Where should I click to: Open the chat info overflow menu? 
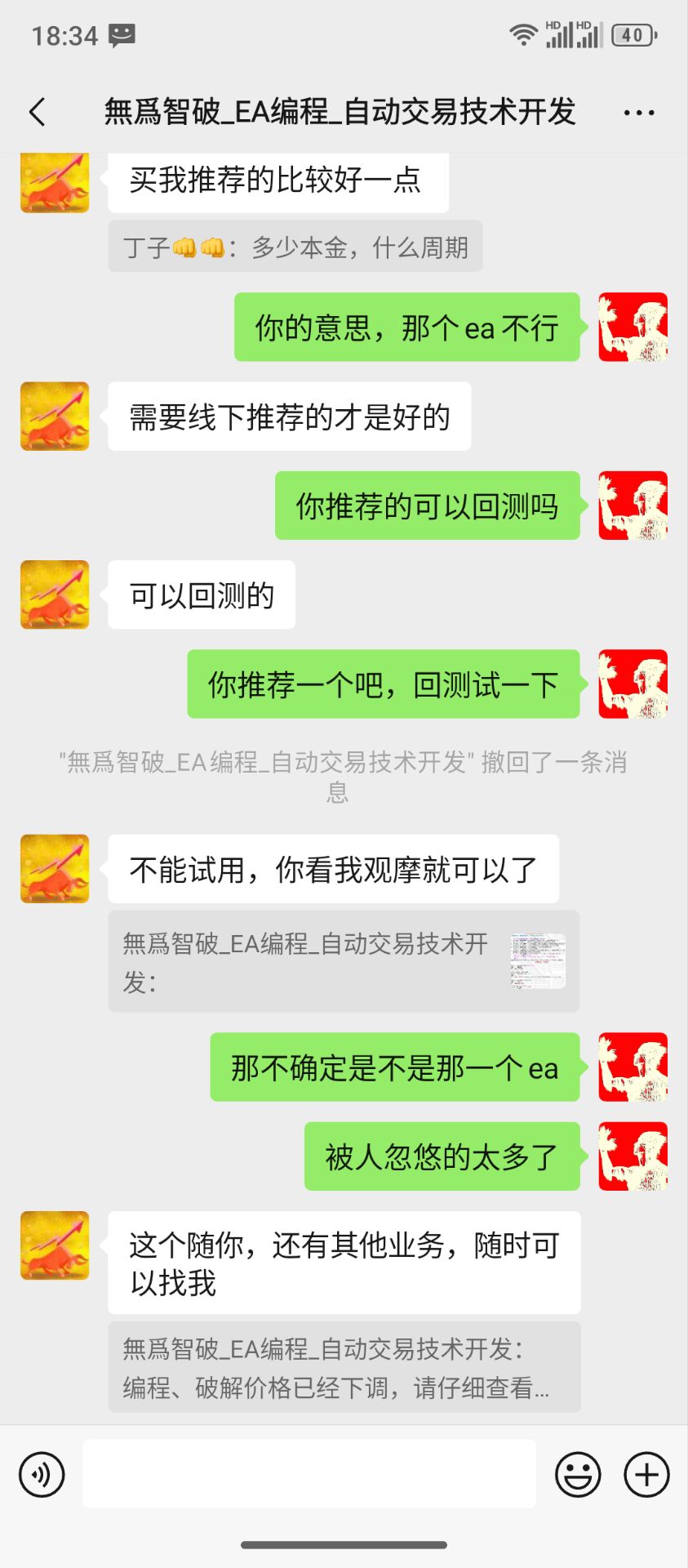tap(638, 113)
